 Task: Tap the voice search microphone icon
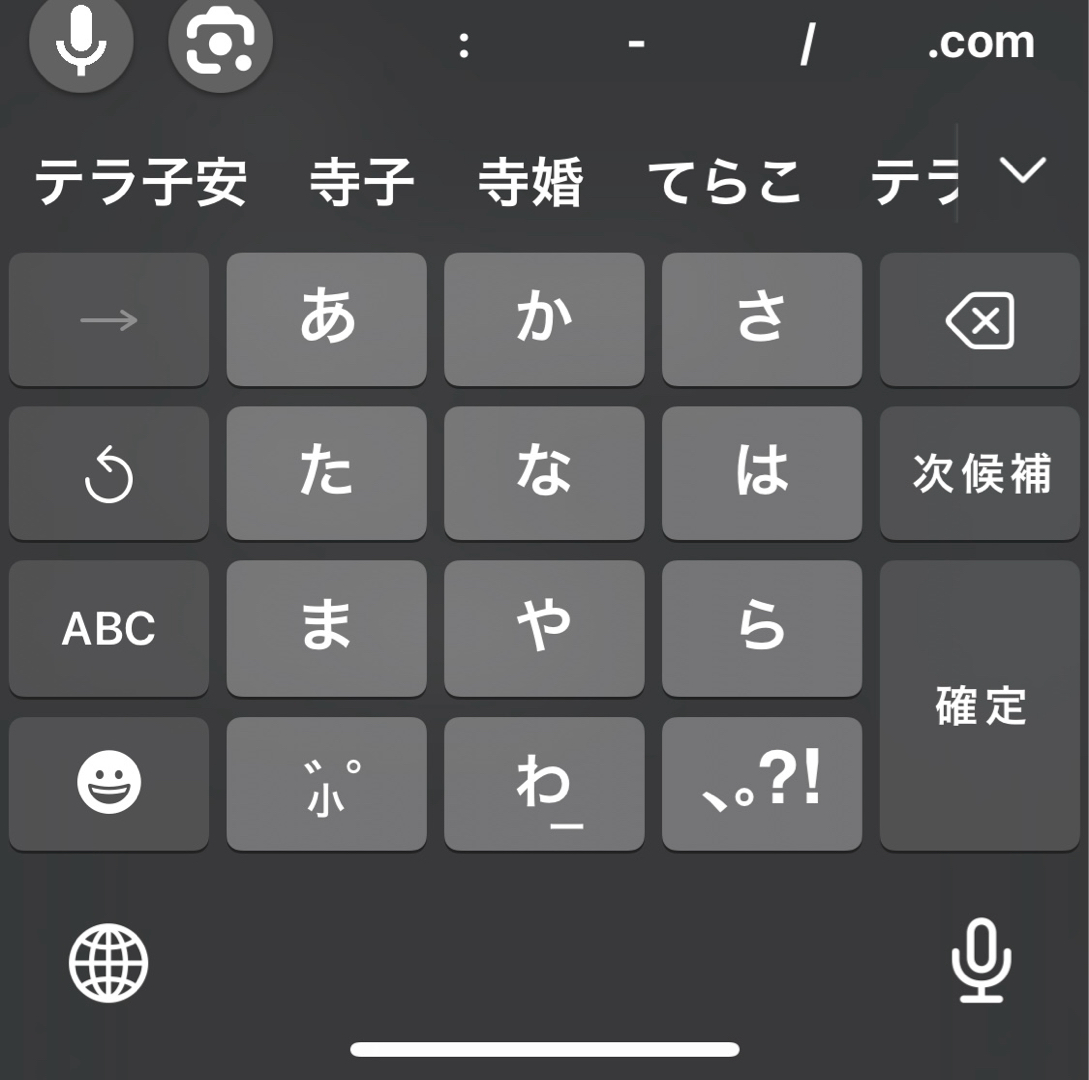(x=81, y=40)
